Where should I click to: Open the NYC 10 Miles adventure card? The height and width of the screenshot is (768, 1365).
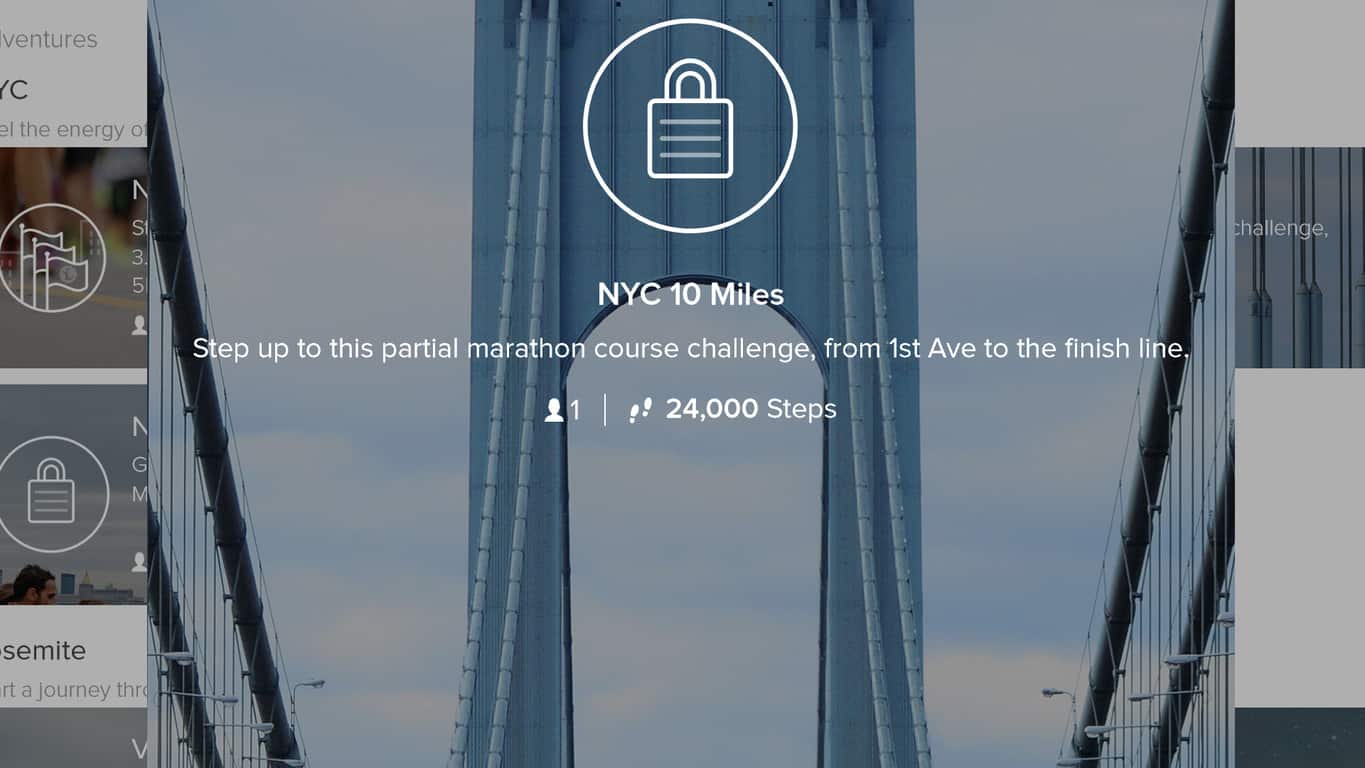pos(690,294)
